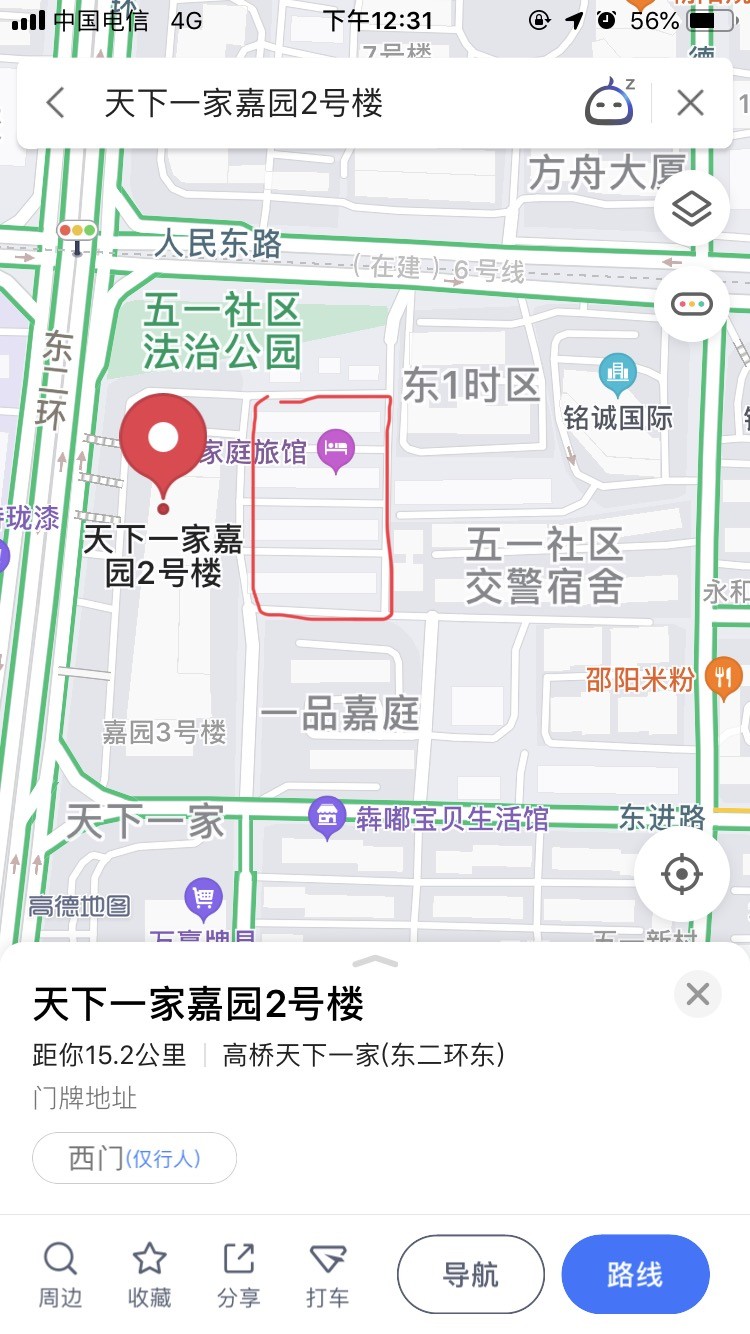Clear the search with the X icon

click(x=690, y=103)
